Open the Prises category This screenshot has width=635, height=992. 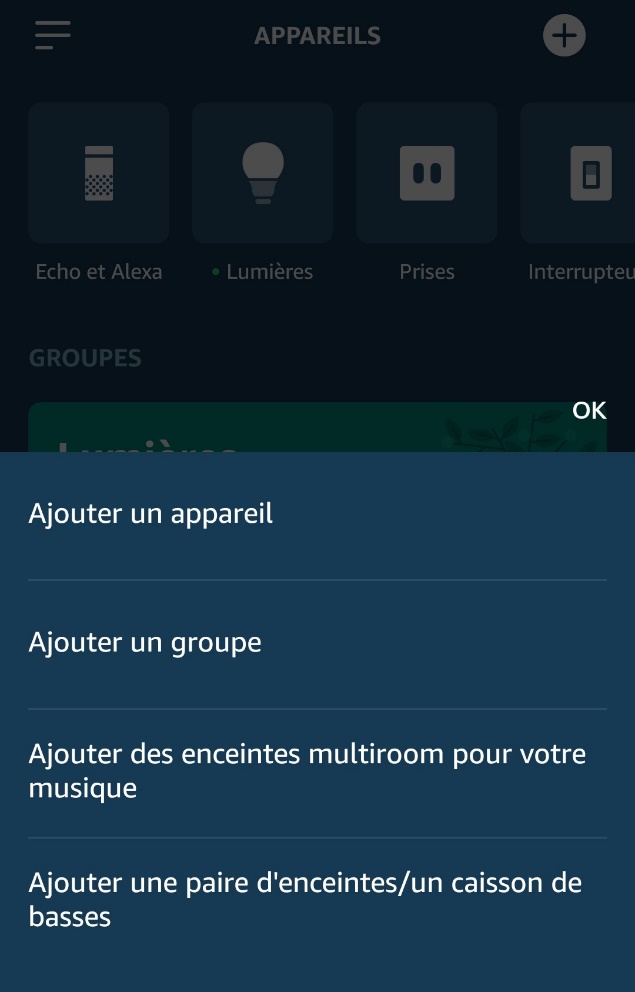[427, 174]
